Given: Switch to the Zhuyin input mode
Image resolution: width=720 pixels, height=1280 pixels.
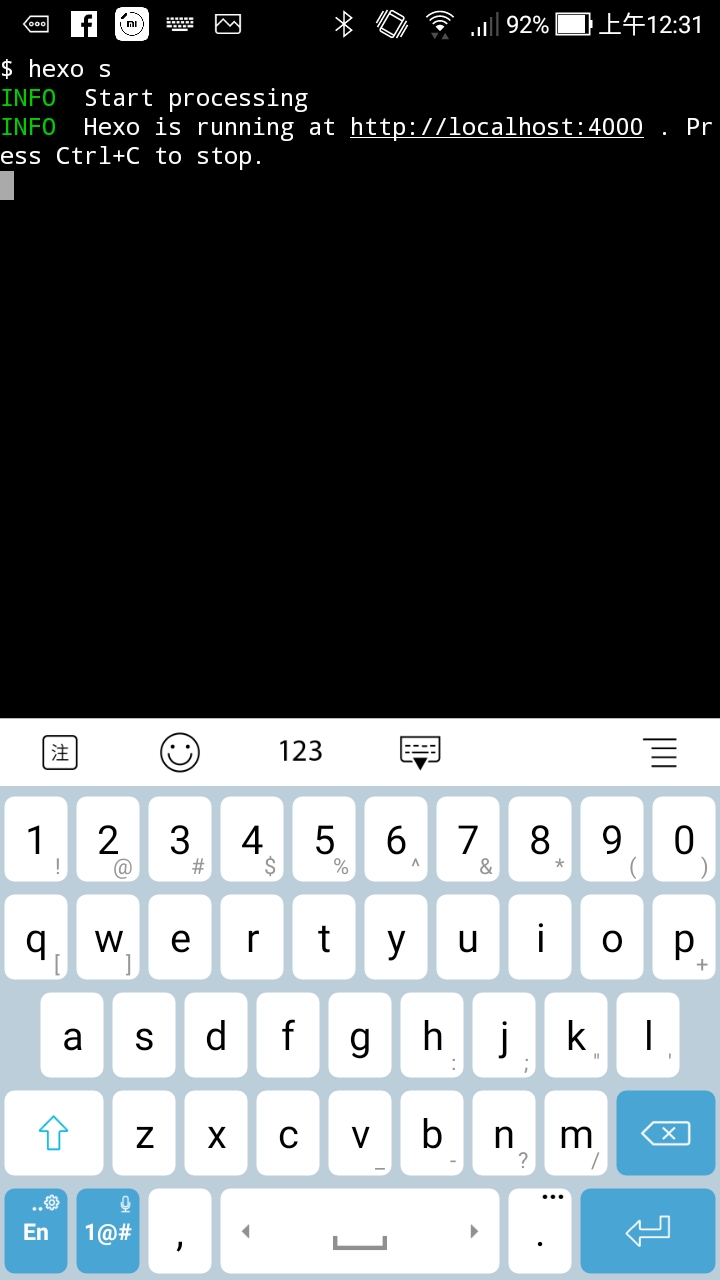Looking at the screenshot, I should 60,752.
